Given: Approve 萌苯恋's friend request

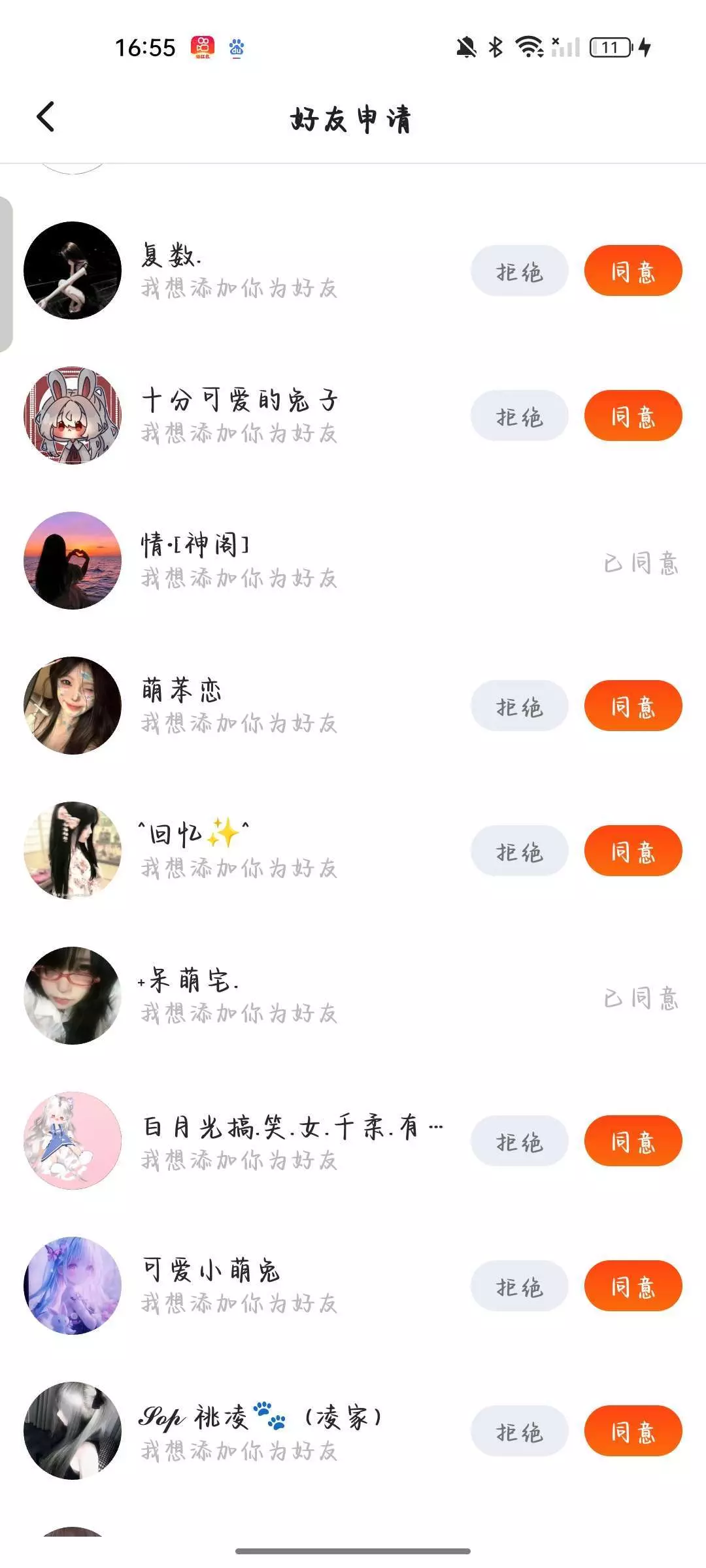Looking at the screenshot, I should tap(633, 706).
